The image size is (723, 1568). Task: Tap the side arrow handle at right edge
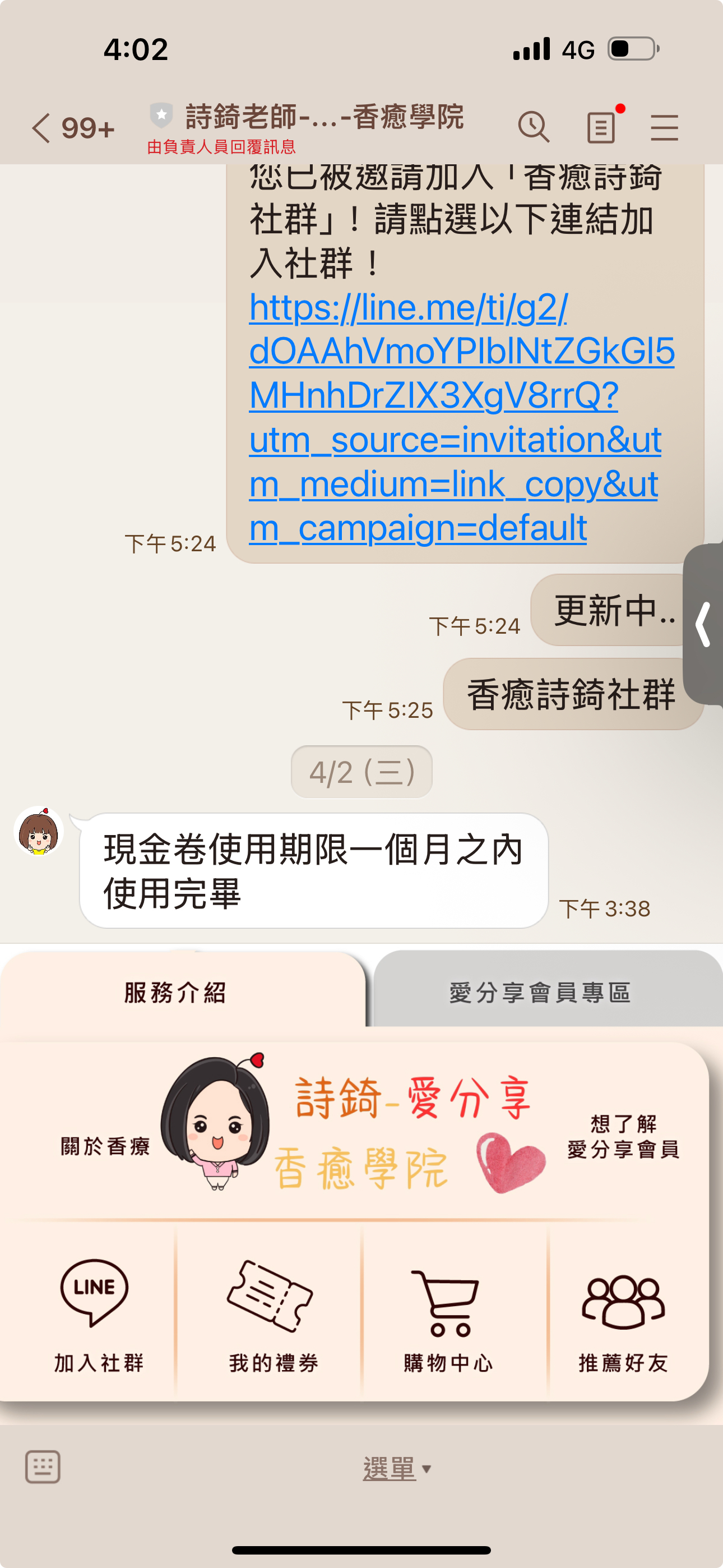point(703,624)
